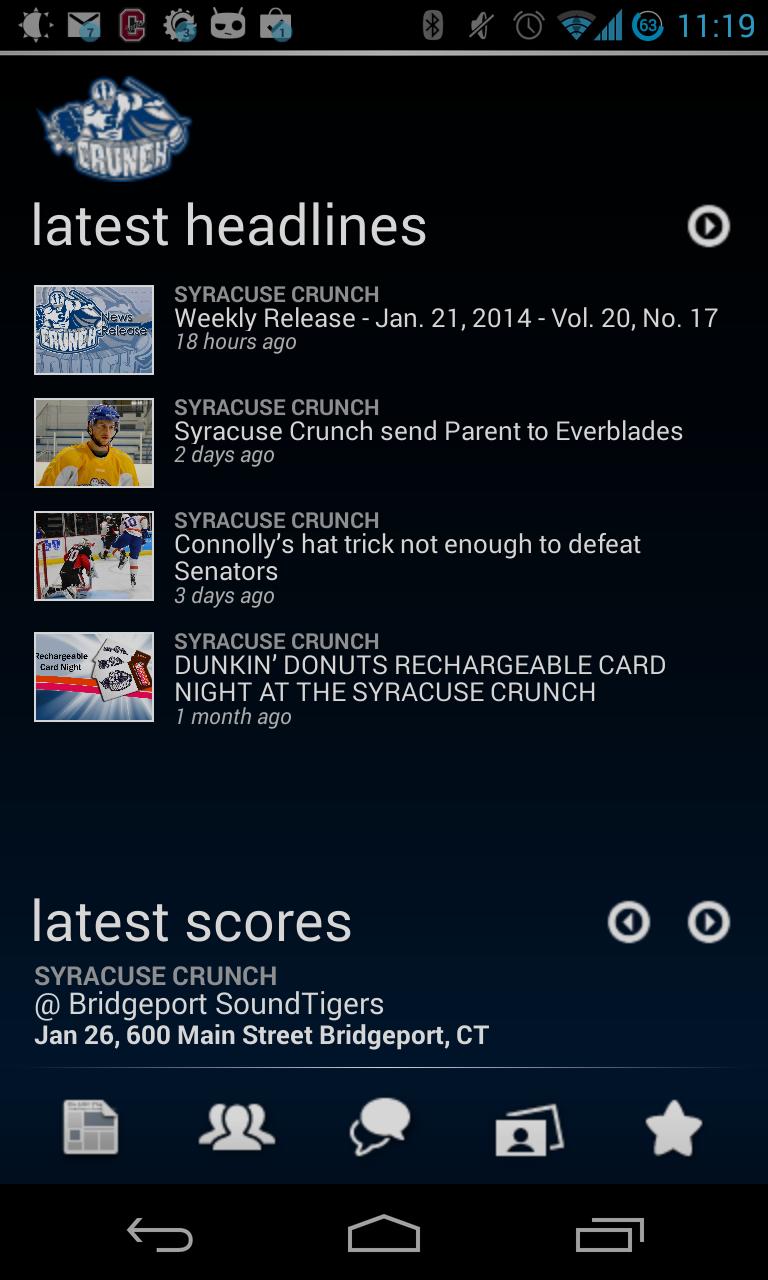Viewport: 768px width, 1280px height.
Task: Go to next score with the right arrow
Action: [709, 922]
